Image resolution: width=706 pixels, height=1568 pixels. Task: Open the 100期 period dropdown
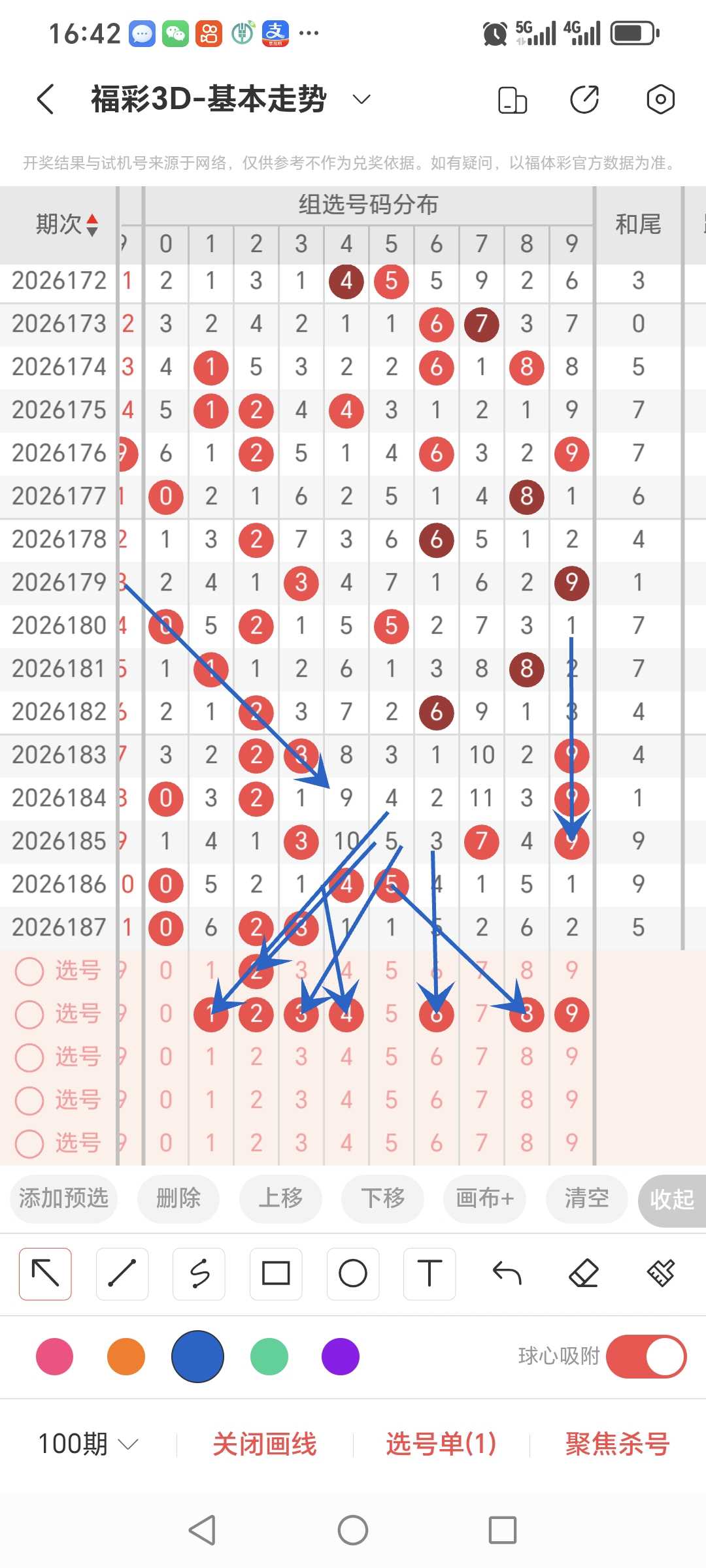(88, 1444)
